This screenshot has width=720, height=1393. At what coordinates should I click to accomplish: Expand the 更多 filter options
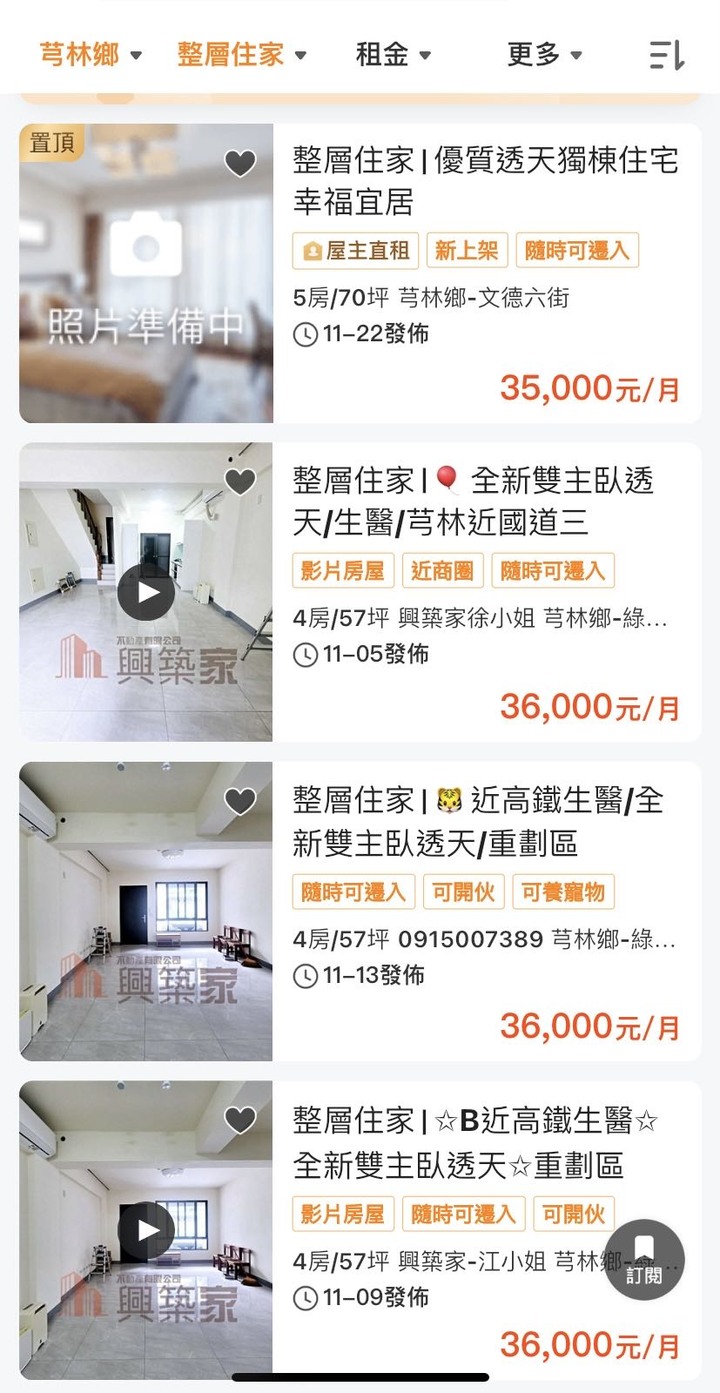click(x=544, y=55)
